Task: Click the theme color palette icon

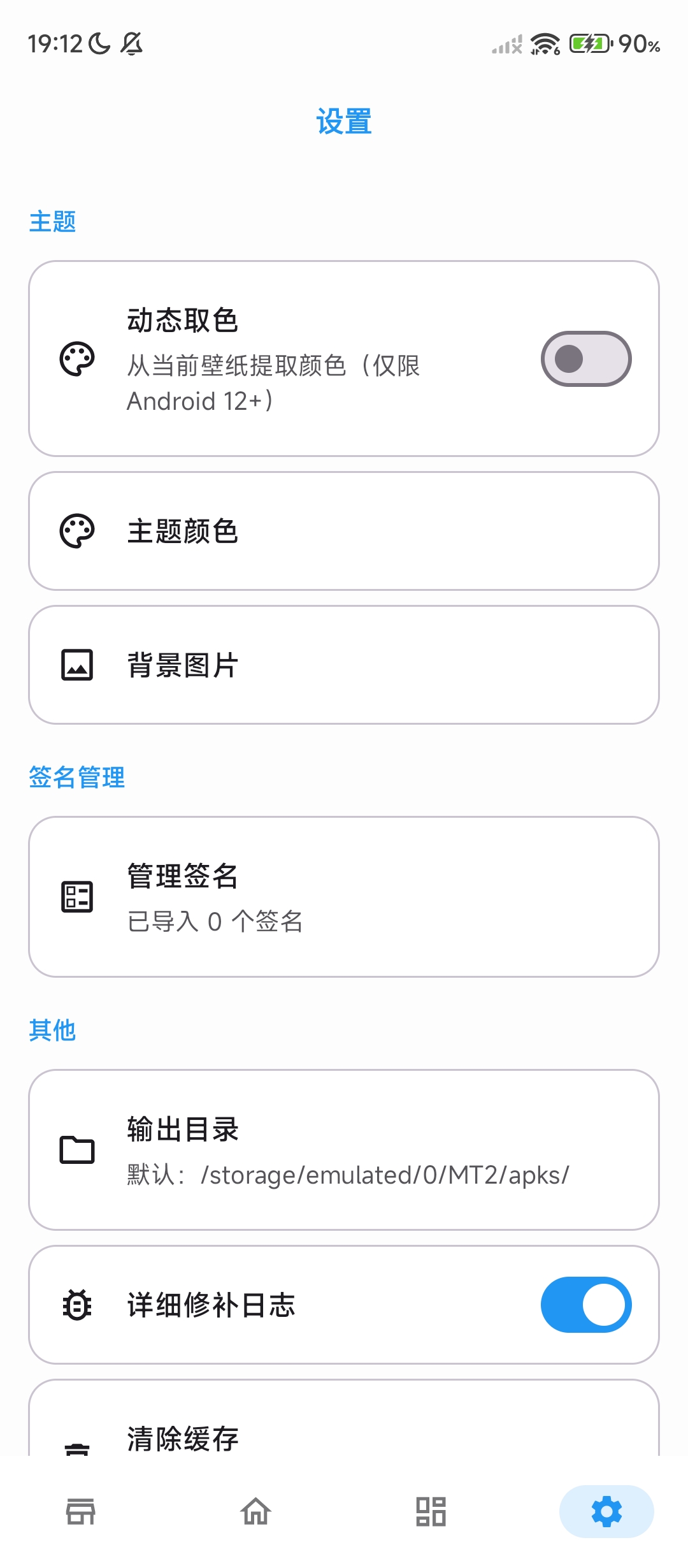Action: [76, 531]
